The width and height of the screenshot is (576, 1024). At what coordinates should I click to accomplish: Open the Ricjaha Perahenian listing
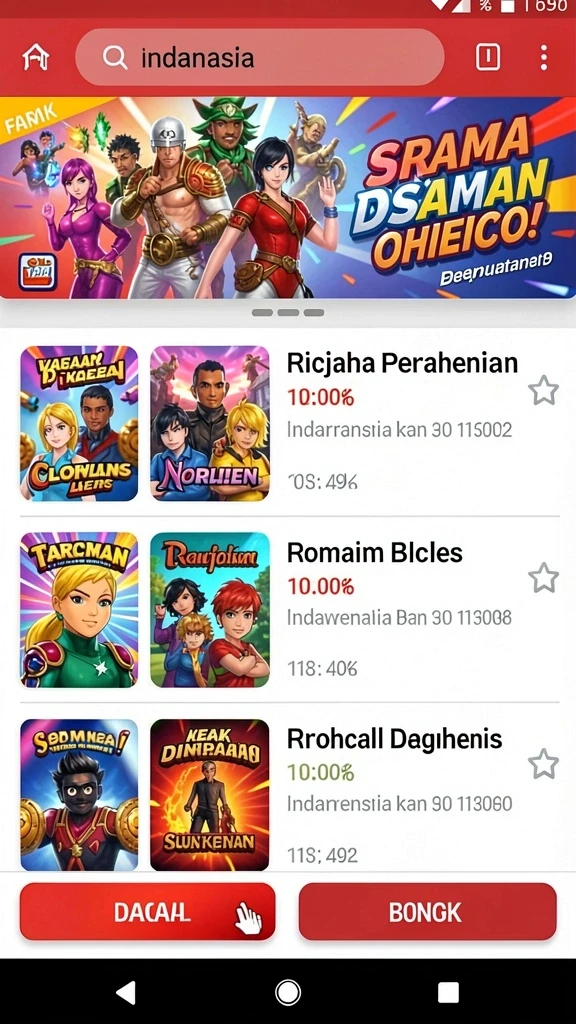(x=402, y=364)
